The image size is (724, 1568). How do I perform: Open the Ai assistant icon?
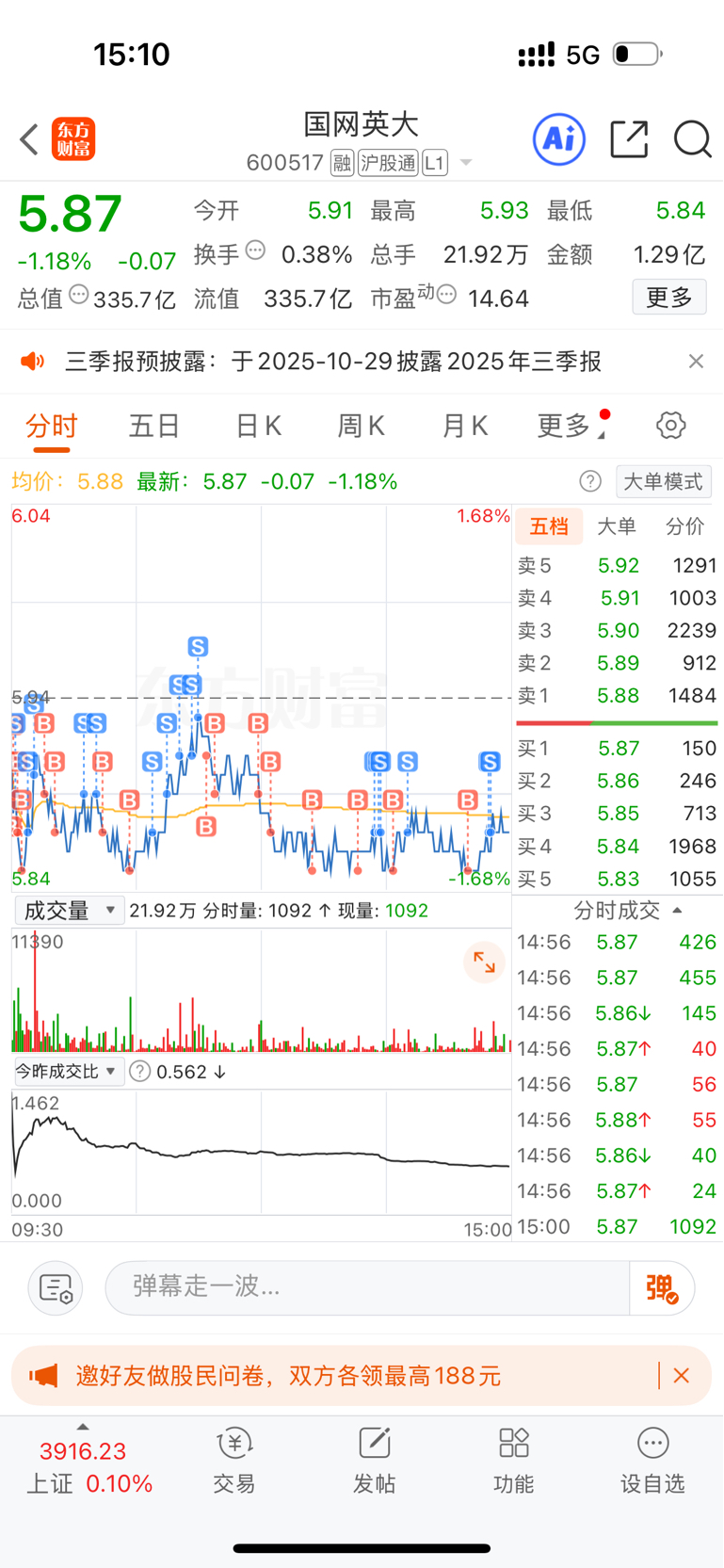tap(559, 139)
